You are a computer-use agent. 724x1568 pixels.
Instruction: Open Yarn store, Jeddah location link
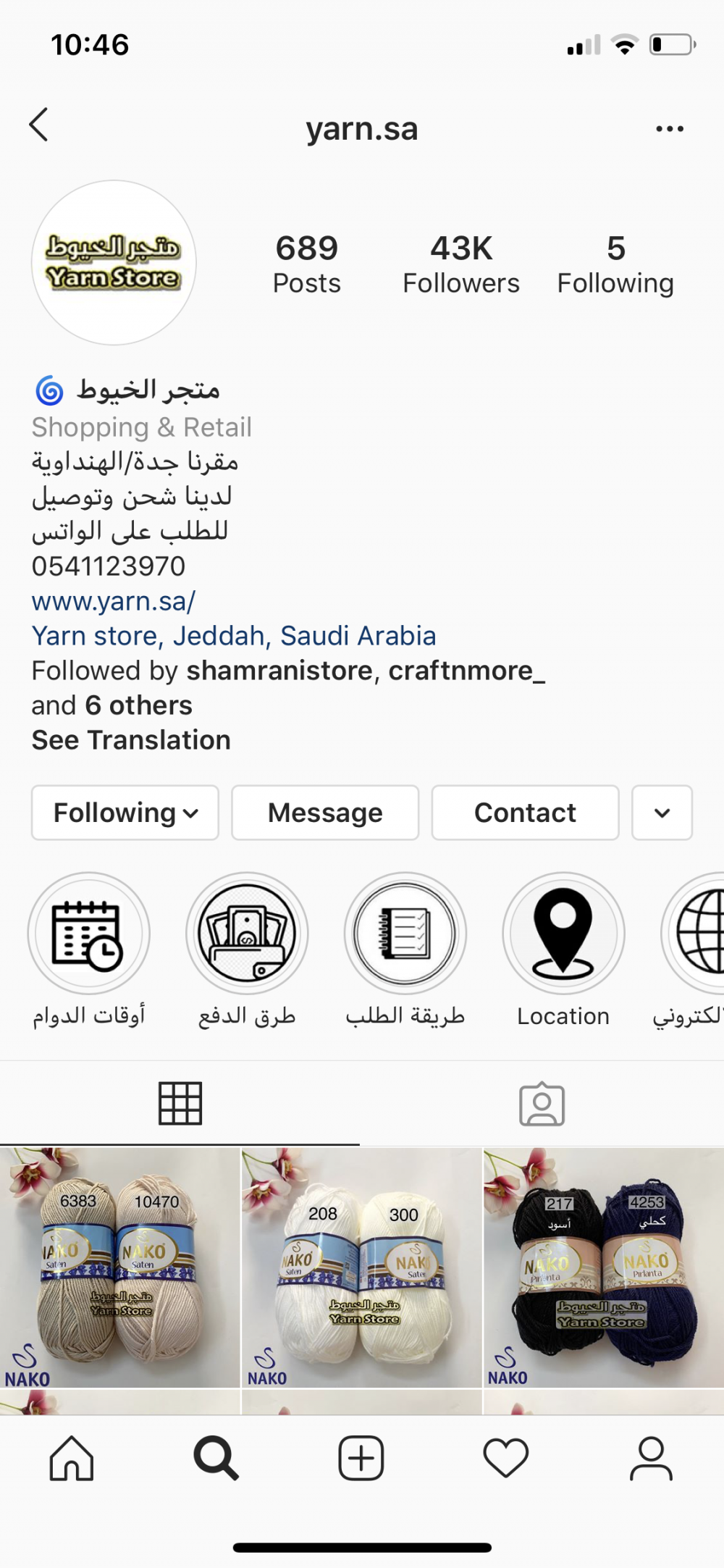[233, 636]
